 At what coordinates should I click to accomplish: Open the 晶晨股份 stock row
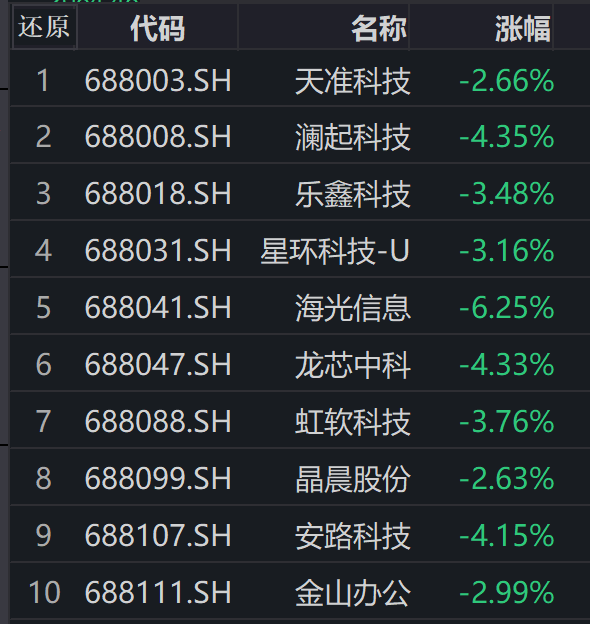300,476
